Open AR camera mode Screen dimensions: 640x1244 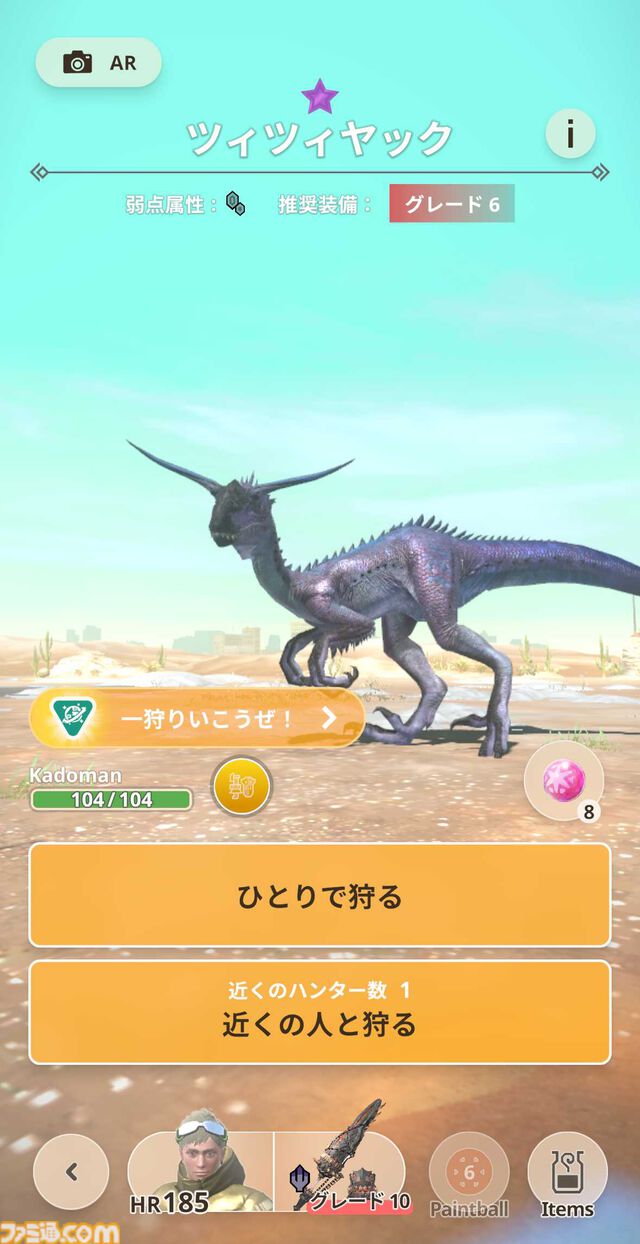coord(98,62)
